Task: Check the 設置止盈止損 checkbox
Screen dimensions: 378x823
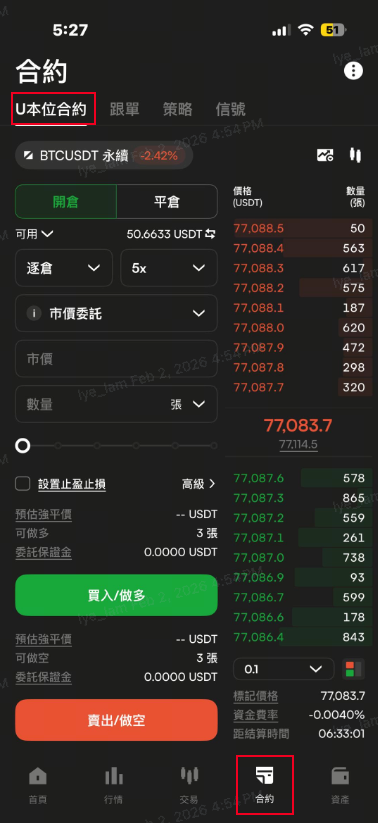Action: (23, 483)
